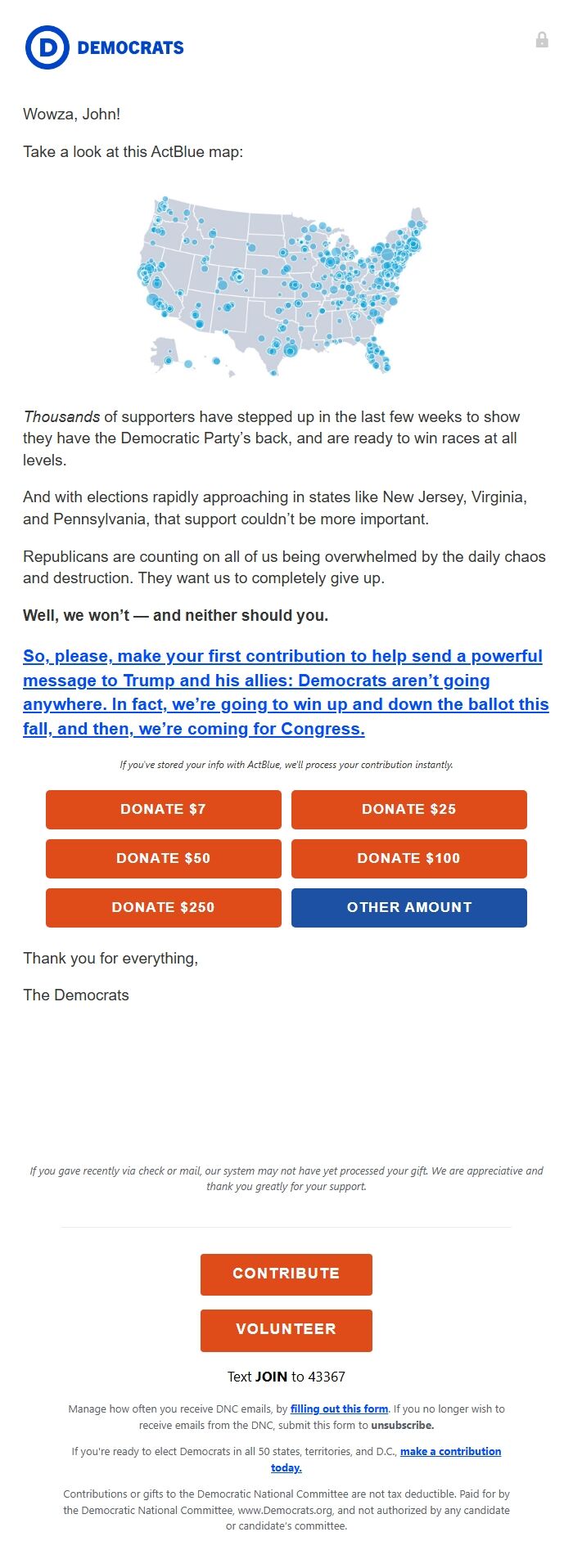Open the Volunteer button
The height and width of the screenshot is (1568, 573).
286,1329
